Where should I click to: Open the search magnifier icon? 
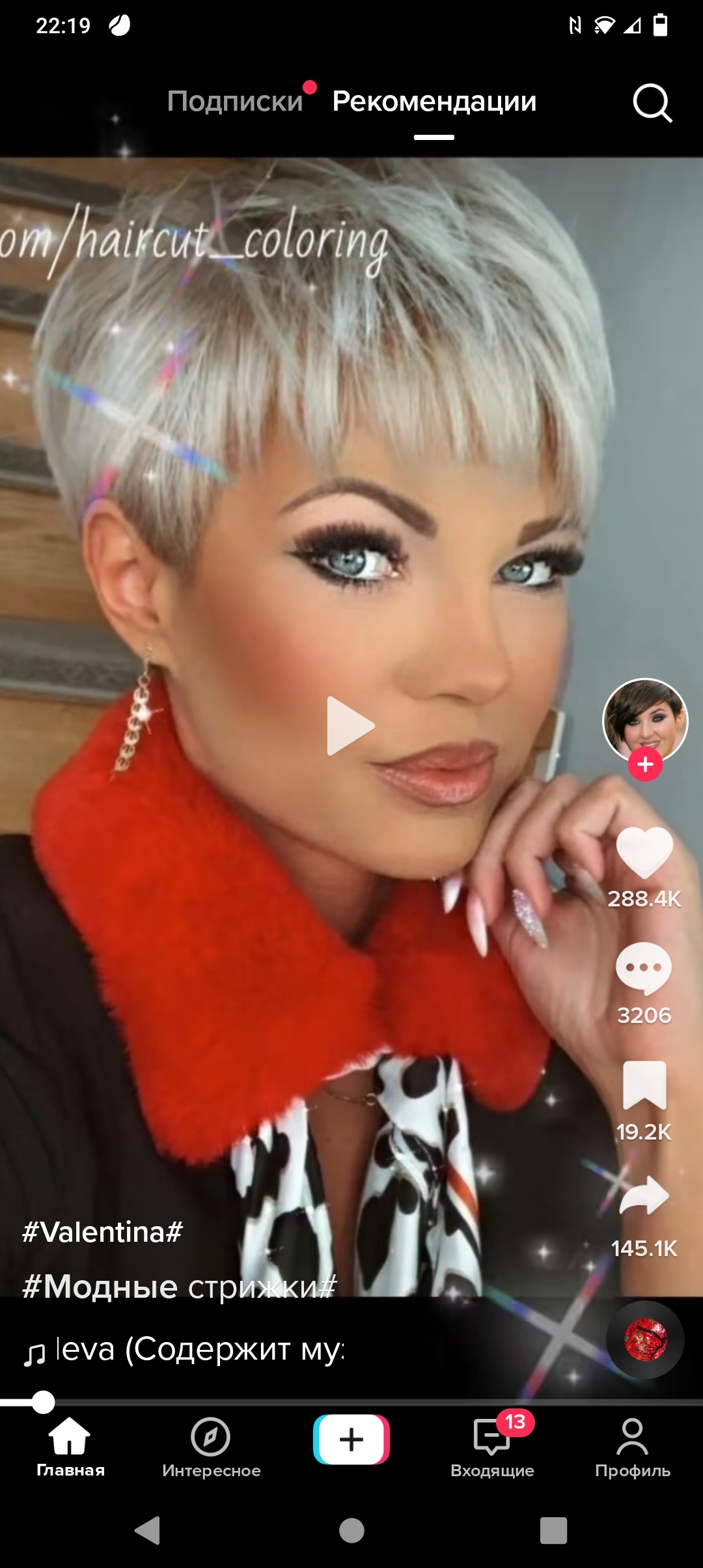coord(652,102)
